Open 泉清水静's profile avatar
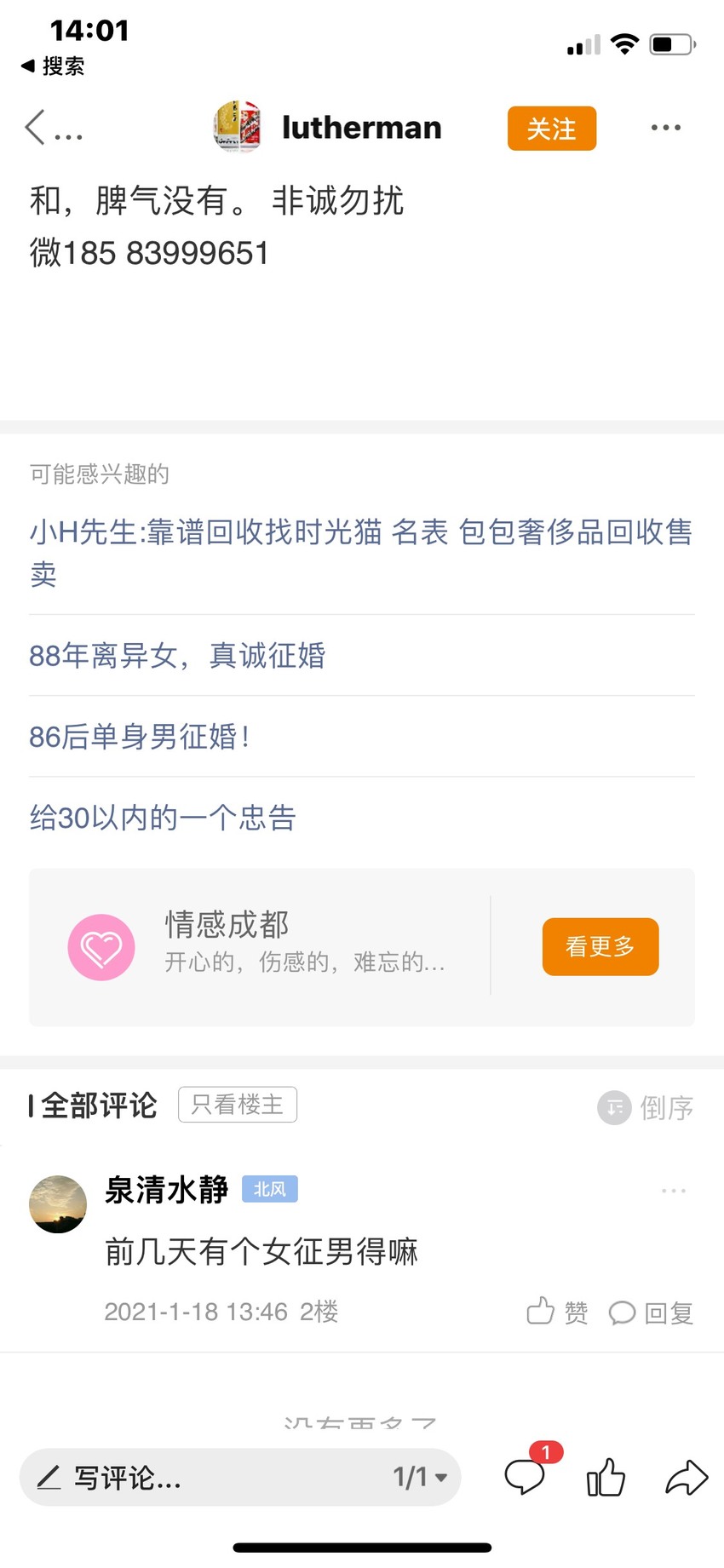724x1568 pixels. coord(58,1203)
